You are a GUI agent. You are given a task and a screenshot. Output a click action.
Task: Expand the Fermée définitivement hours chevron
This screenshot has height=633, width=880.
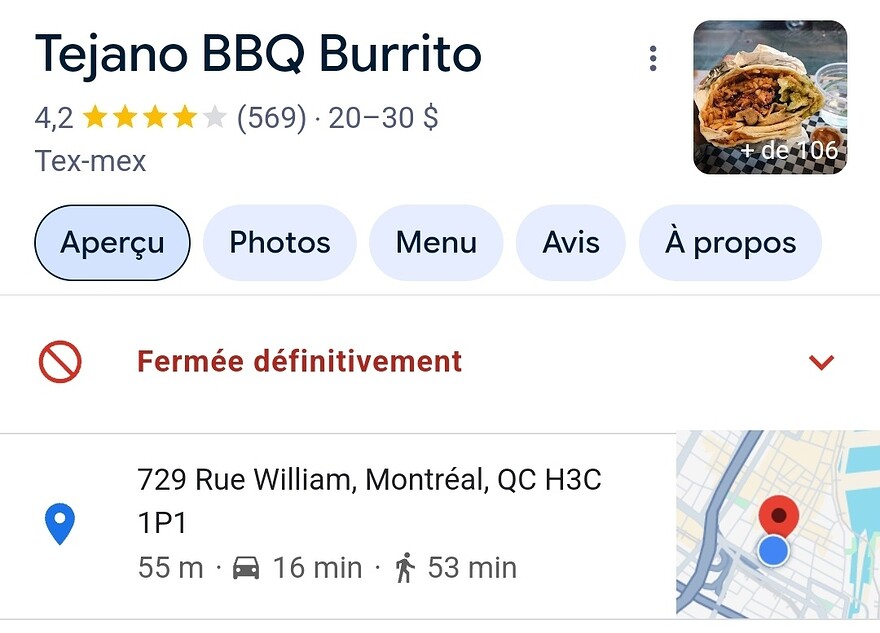(x=822, y=362)
